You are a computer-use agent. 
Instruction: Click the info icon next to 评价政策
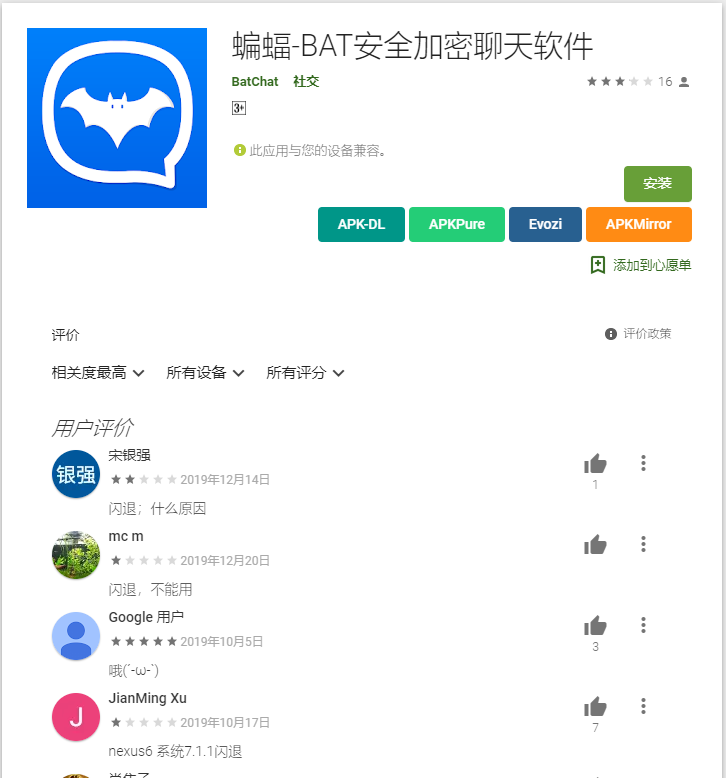[610, 334]
